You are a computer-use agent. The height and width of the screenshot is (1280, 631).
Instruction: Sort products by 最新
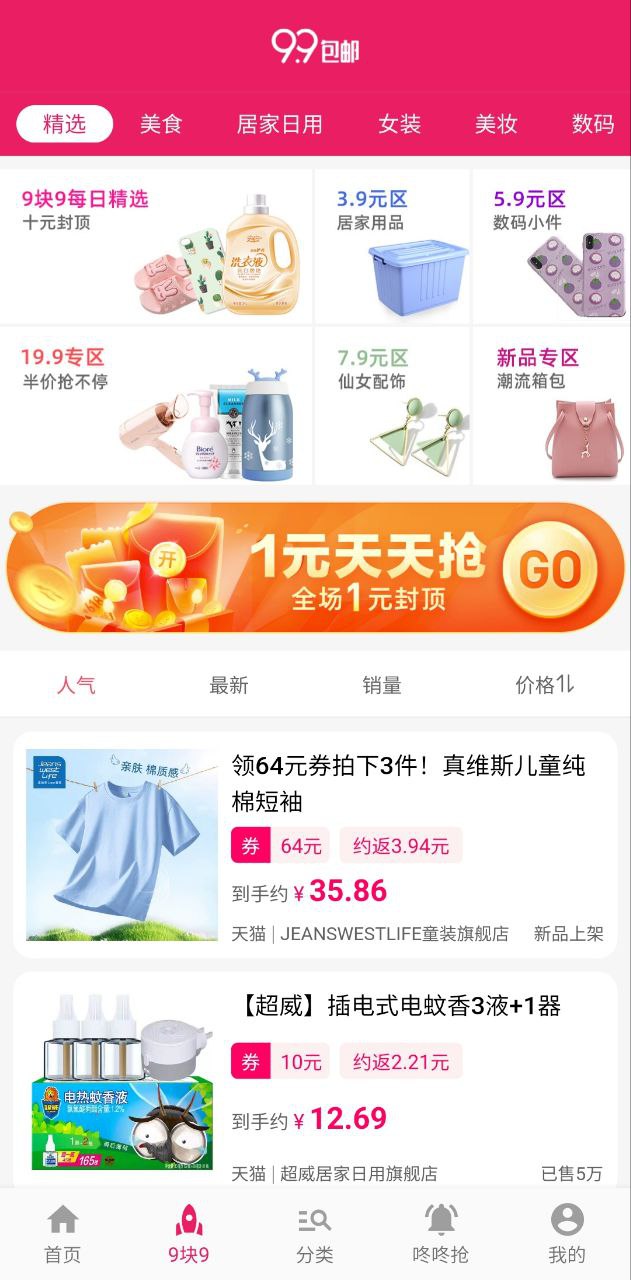[x=229, y=685]
